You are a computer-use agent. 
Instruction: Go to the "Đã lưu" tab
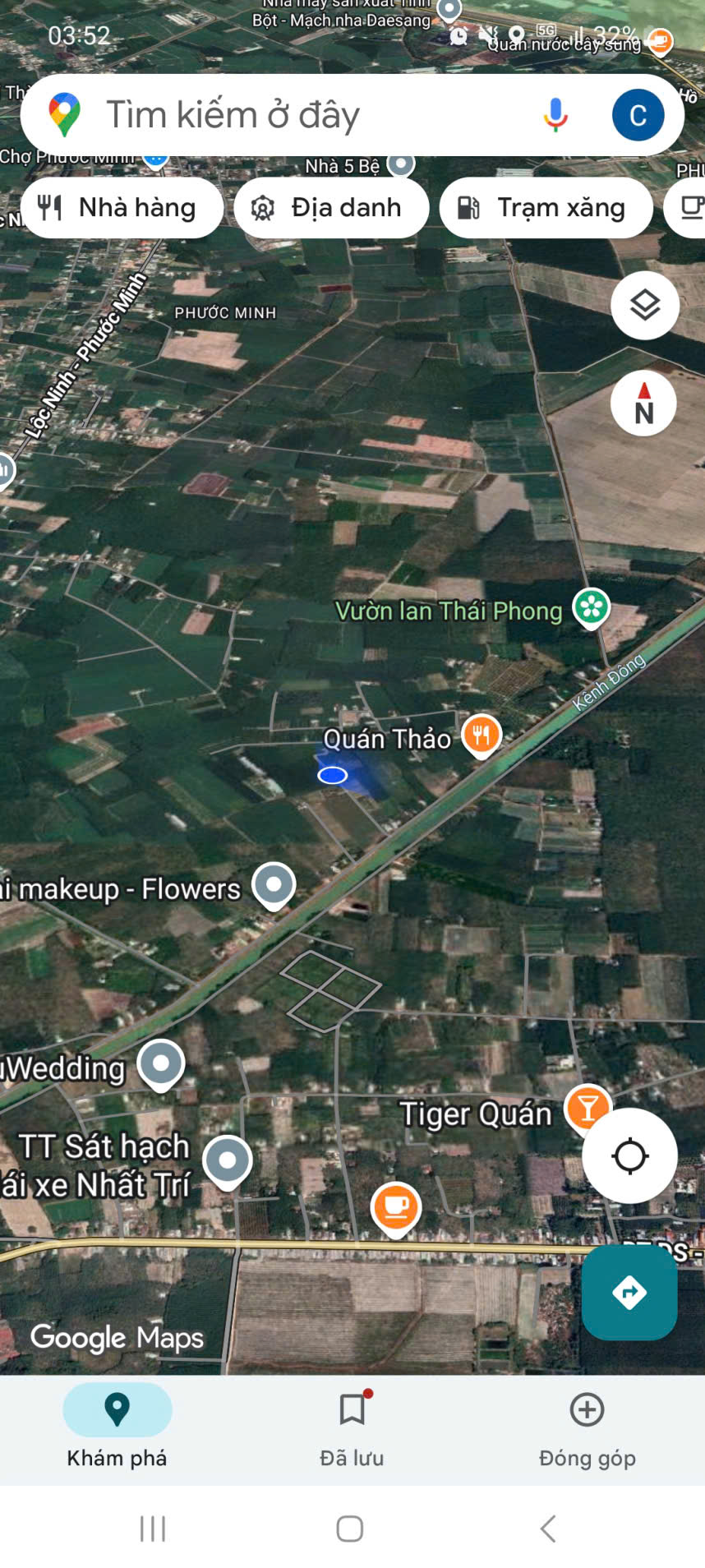coord(352,1427)
